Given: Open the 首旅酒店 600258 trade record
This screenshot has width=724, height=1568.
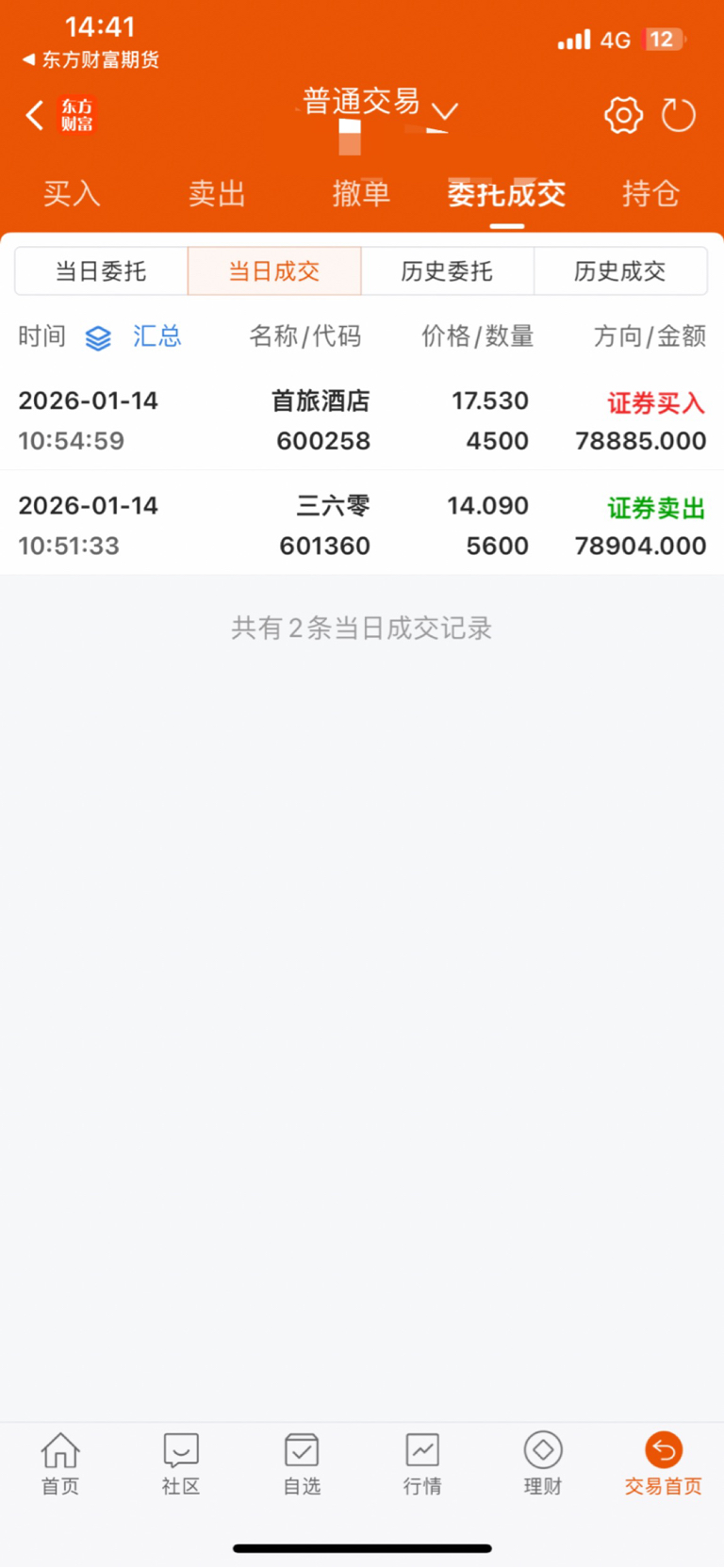Looking at the screenshot, I should tap(362, 420).
